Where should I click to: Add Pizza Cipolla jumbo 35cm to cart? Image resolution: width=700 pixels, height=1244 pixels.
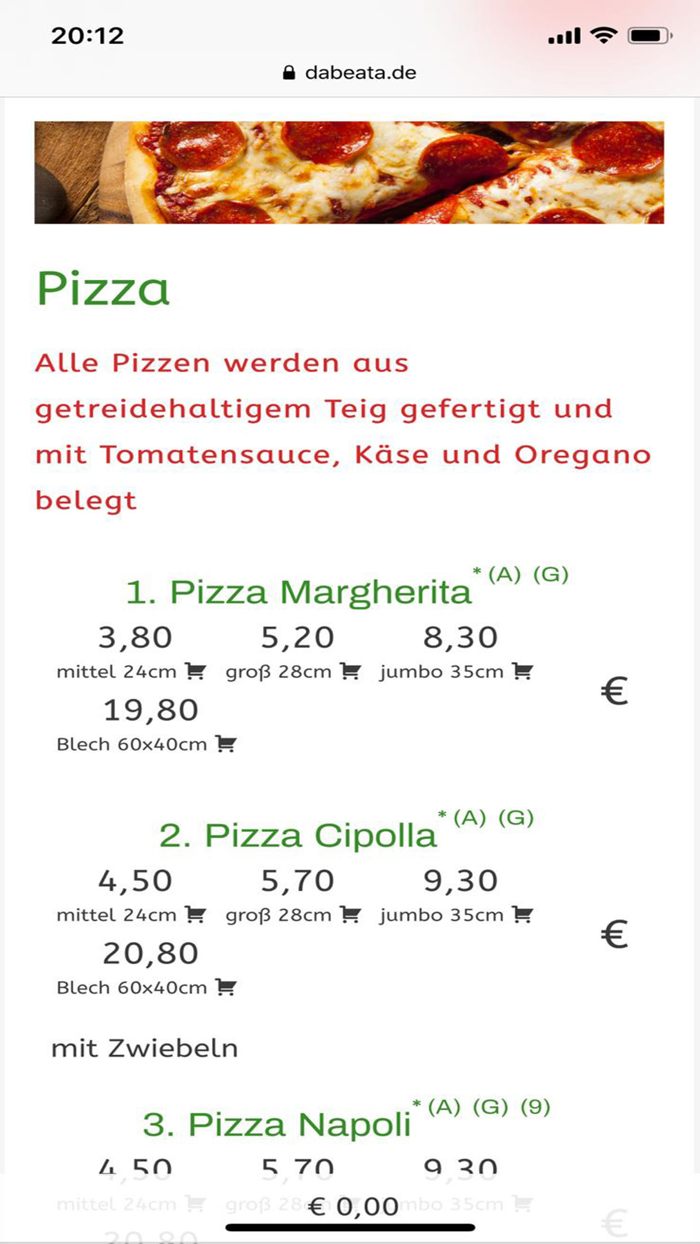coord(523,915)
